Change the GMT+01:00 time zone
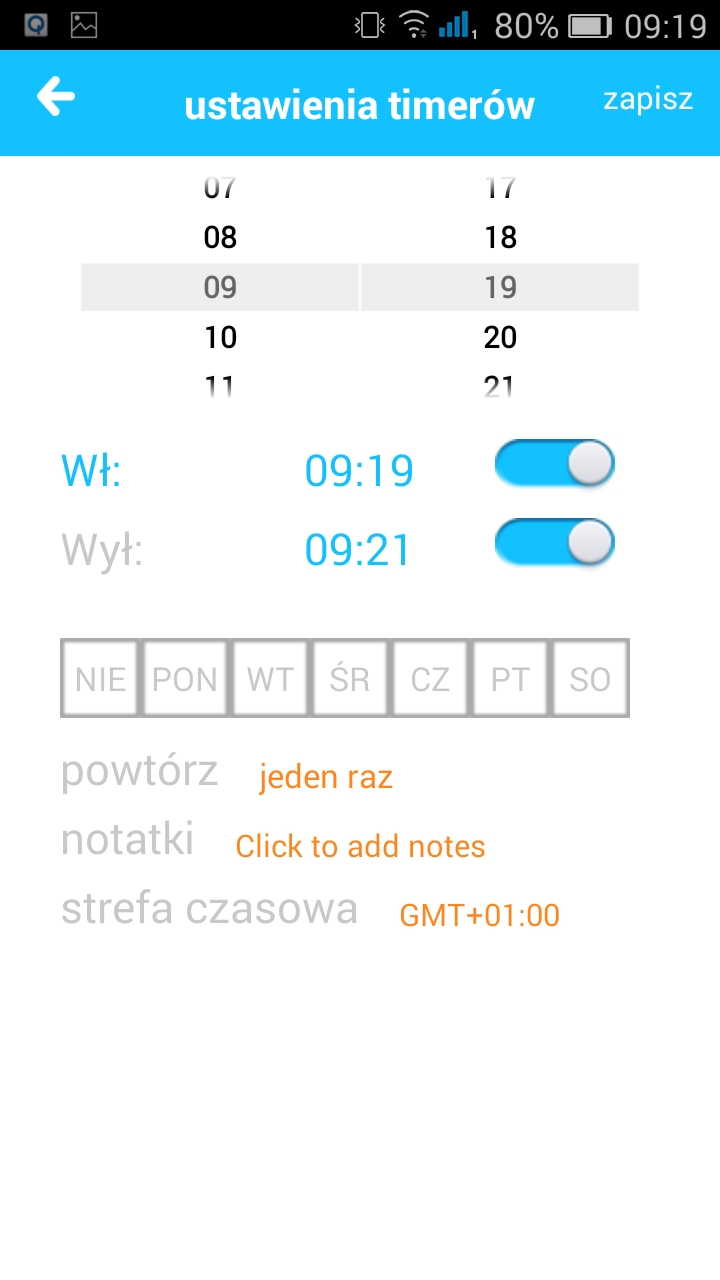The image size is (720, 1280). coord(480,915)
